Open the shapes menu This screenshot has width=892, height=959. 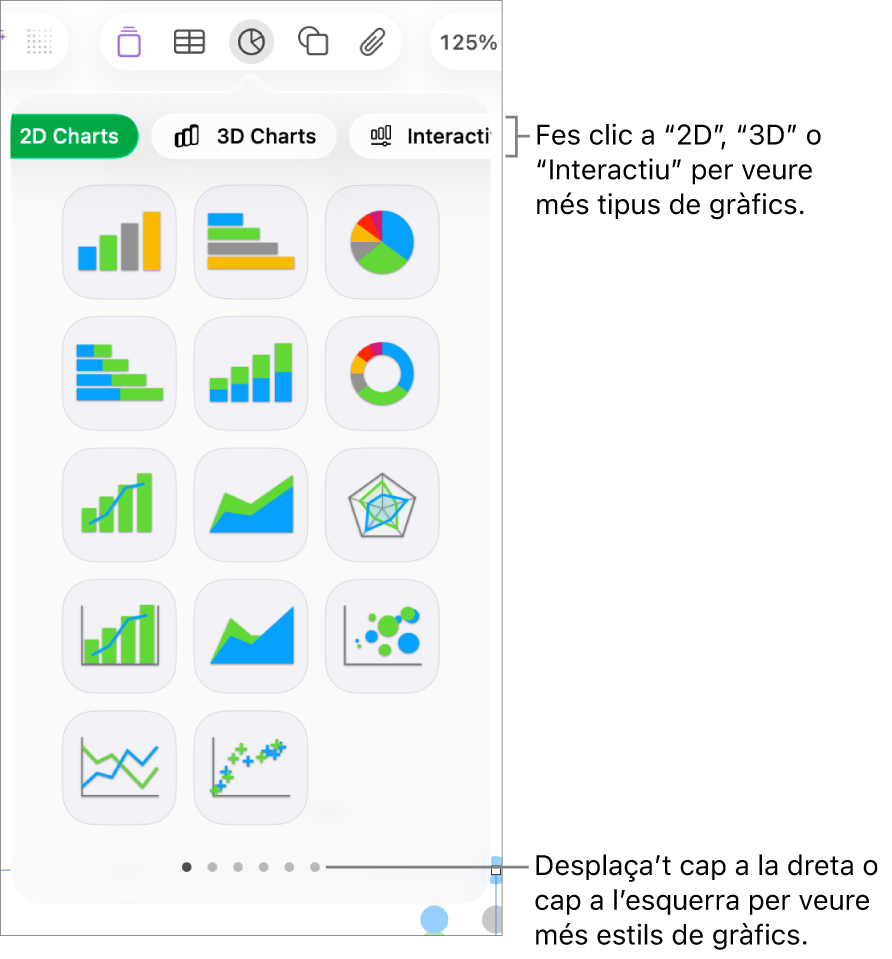(x=313, y=42)
